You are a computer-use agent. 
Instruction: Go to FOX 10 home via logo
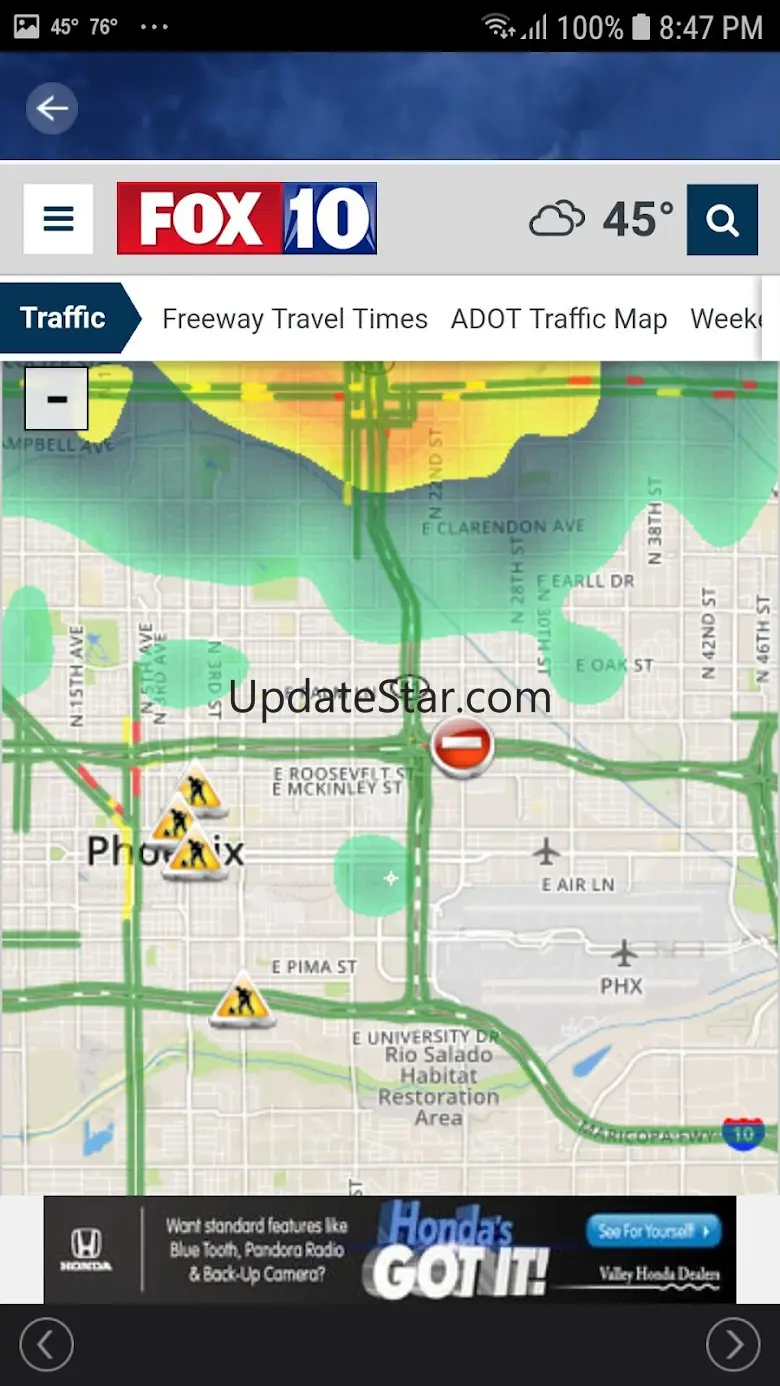pos(247,218)
